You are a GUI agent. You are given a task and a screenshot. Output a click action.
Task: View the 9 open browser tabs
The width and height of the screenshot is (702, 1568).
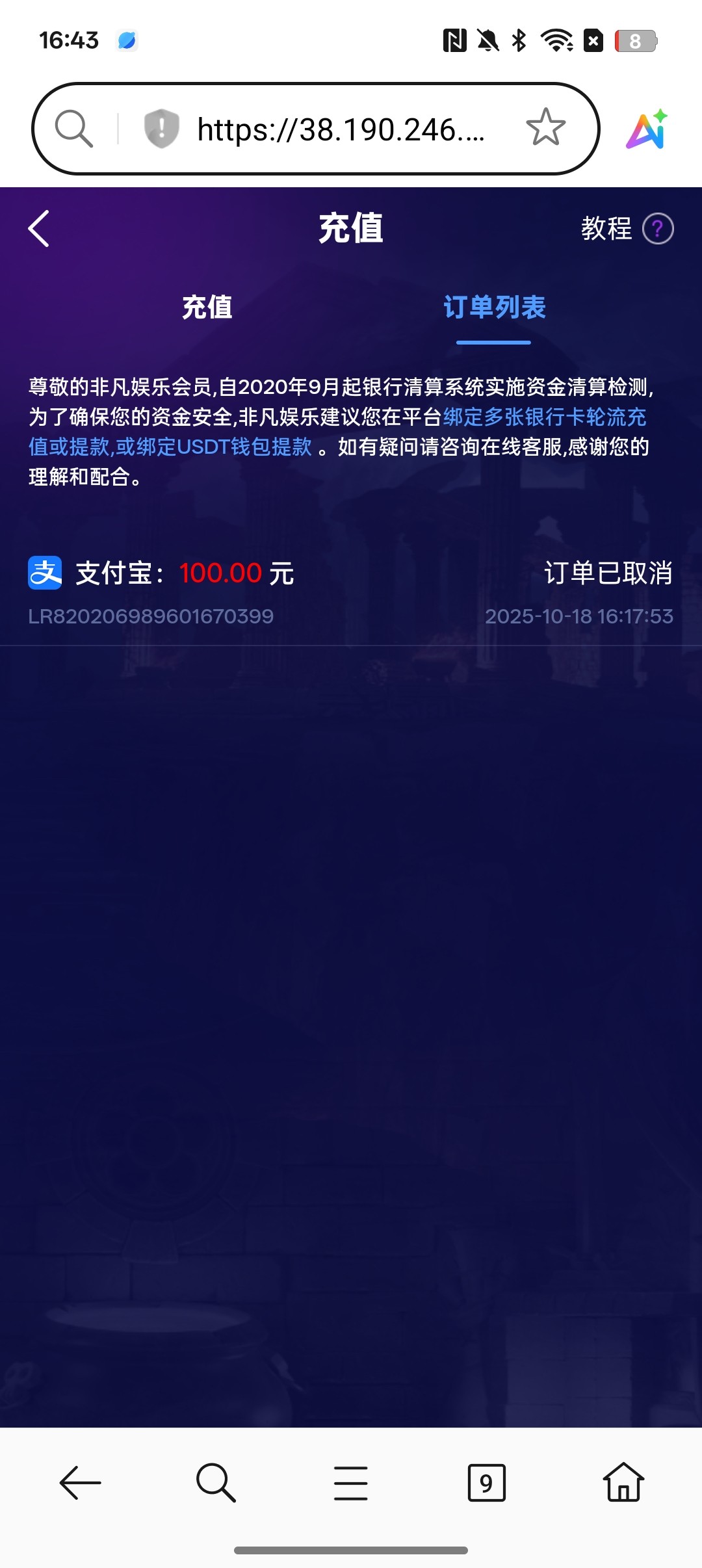point(486,1483)
